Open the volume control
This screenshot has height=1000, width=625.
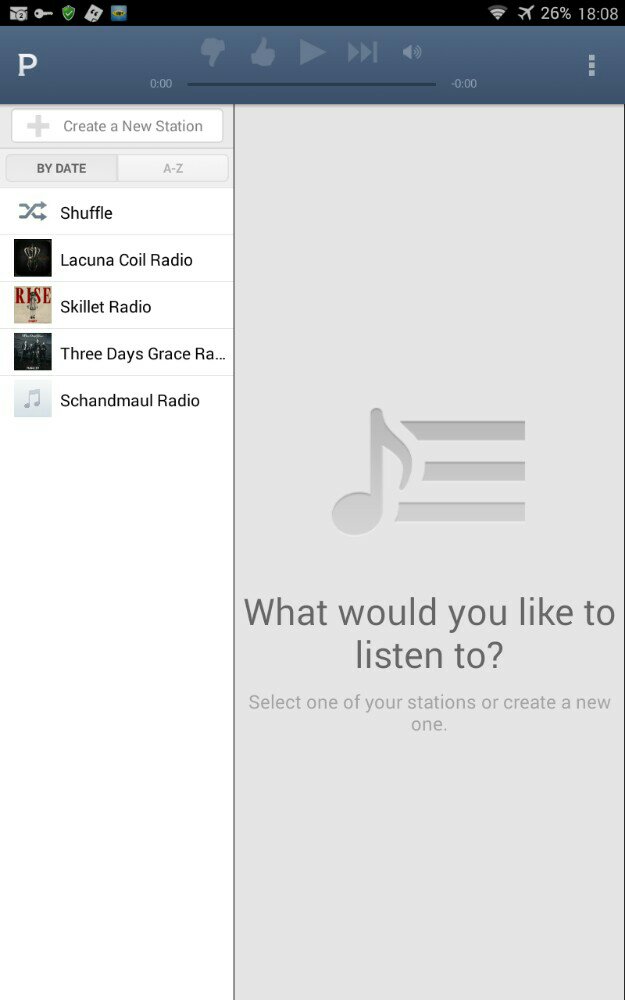tap(411, 52)
